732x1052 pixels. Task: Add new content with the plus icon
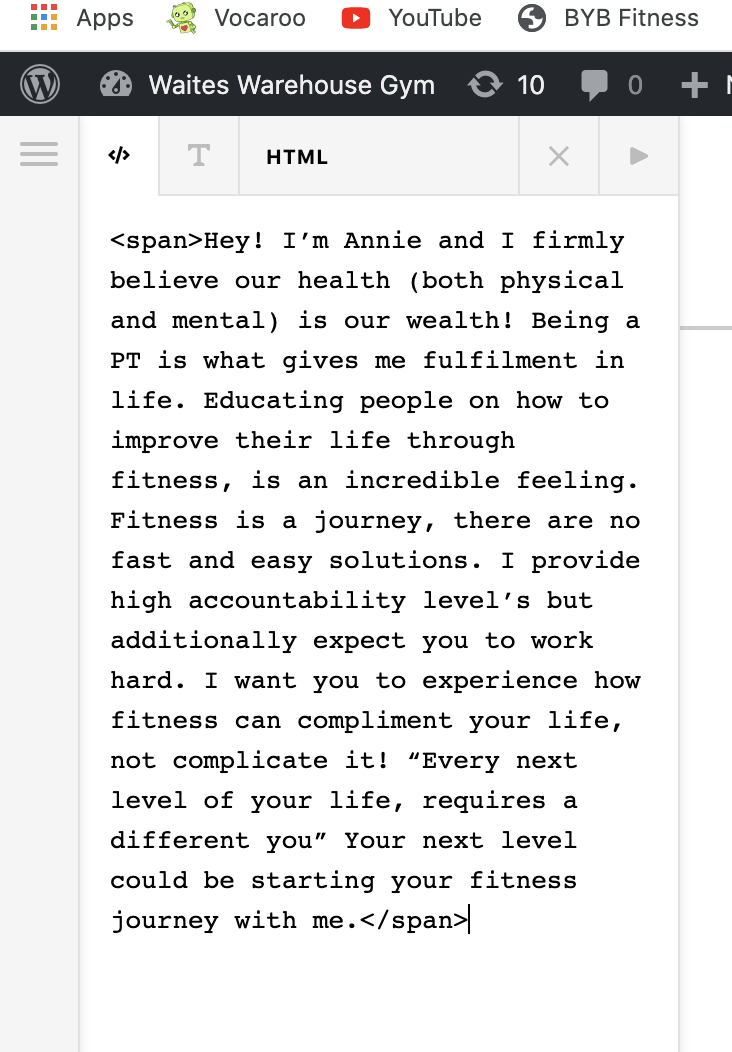click(x=694, y=85)
